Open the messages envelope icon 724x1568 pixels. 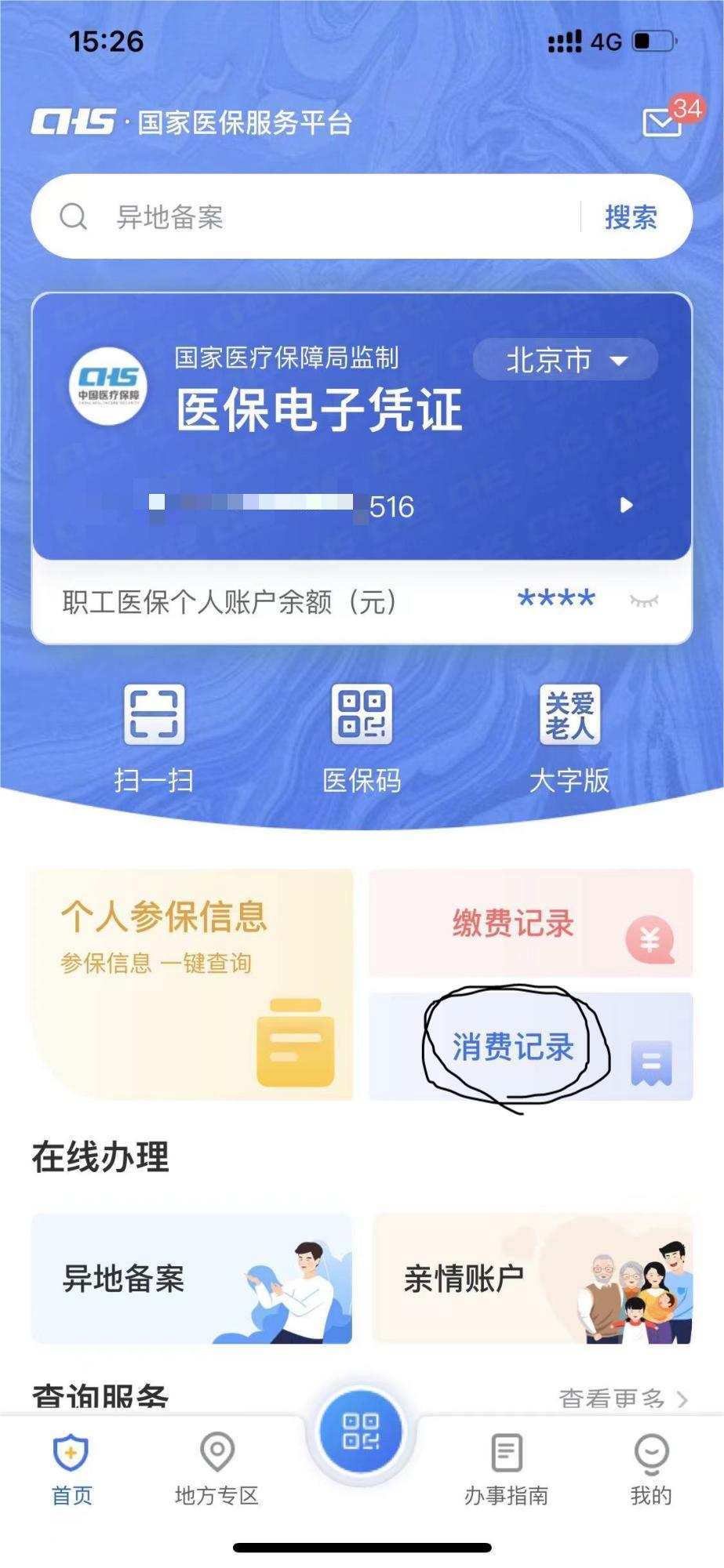tap(663, 122)
